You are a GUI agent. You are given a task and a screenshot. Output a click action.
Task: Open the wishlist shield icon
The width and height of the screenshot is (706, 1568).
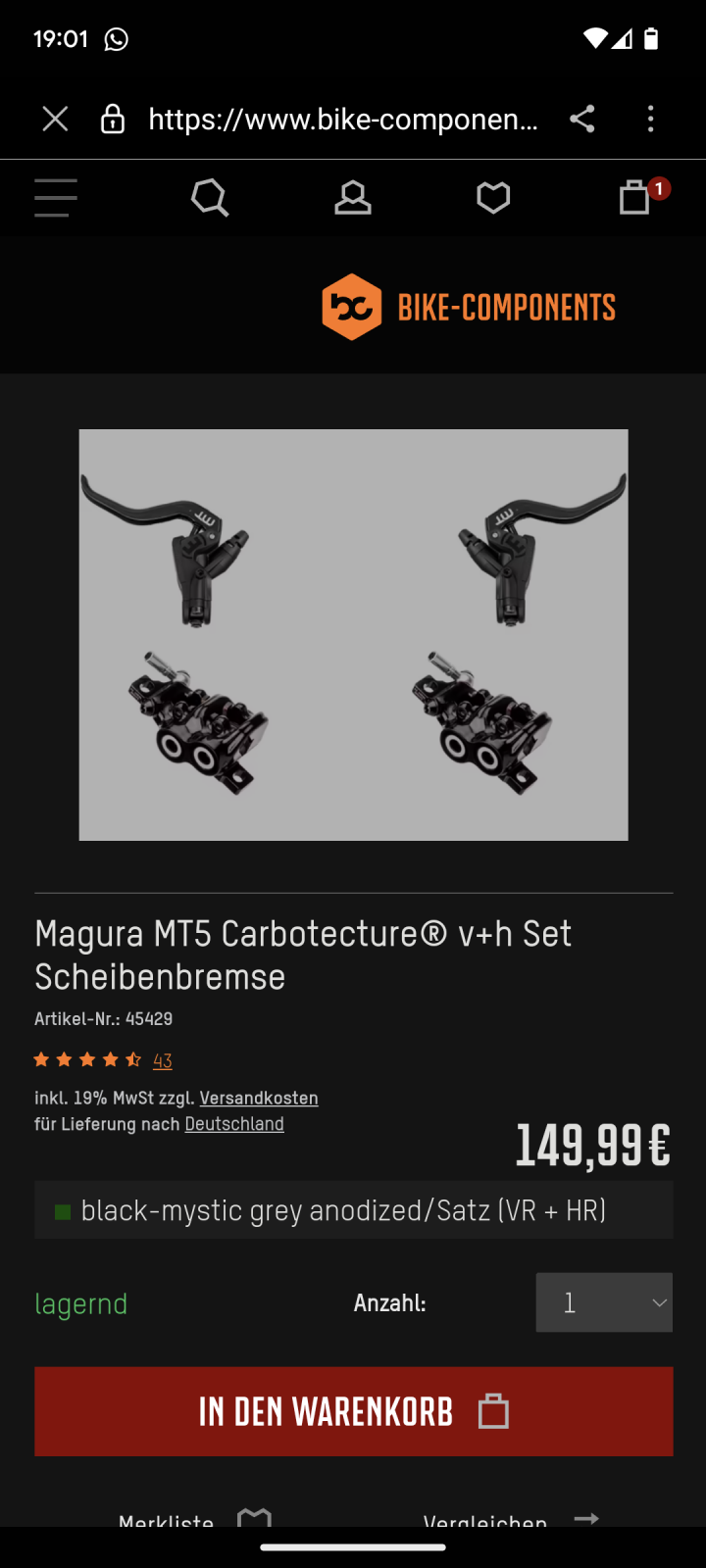493,198
